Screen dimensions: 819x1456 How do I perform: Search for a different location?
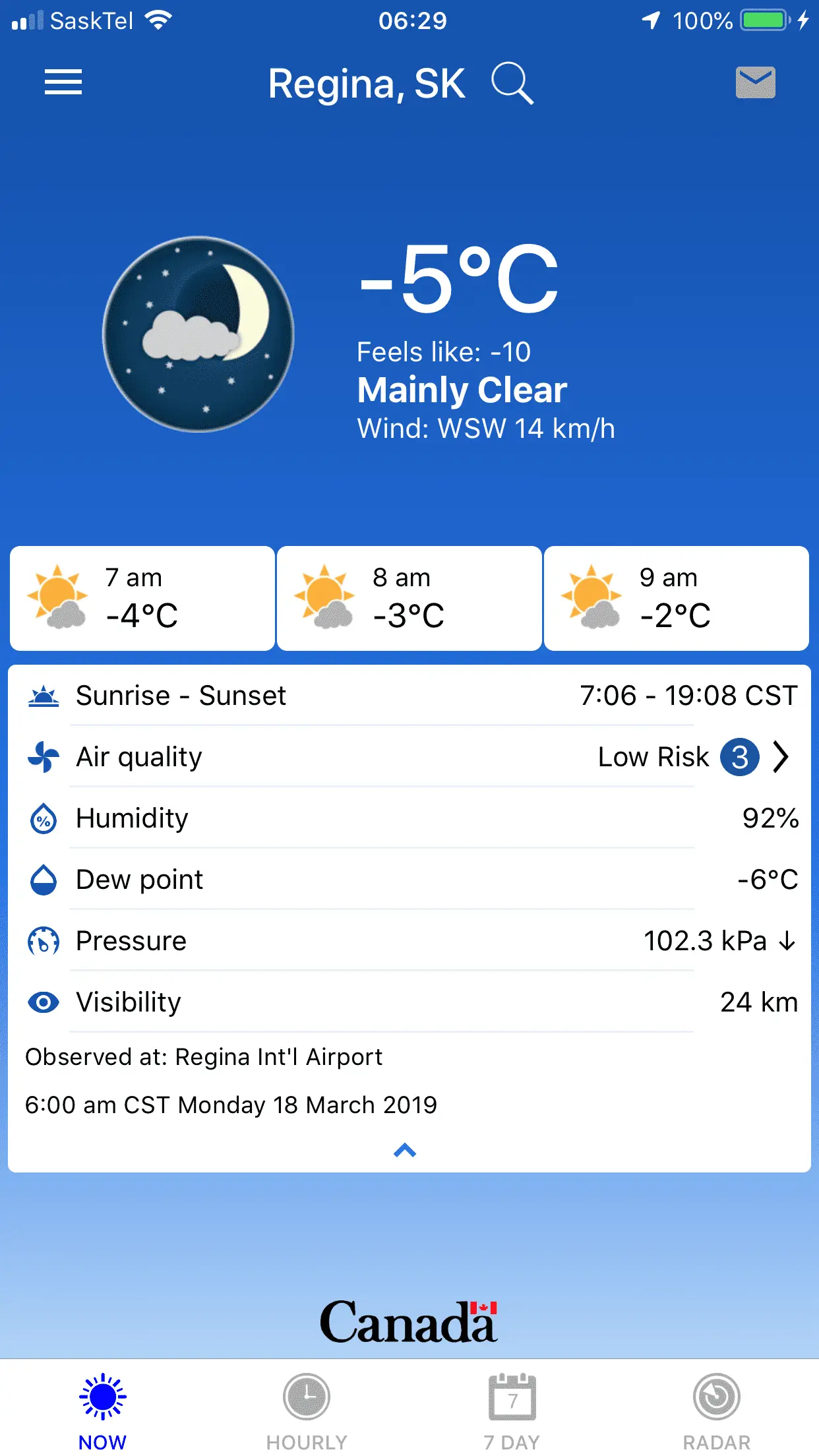(x=512, y=84)
